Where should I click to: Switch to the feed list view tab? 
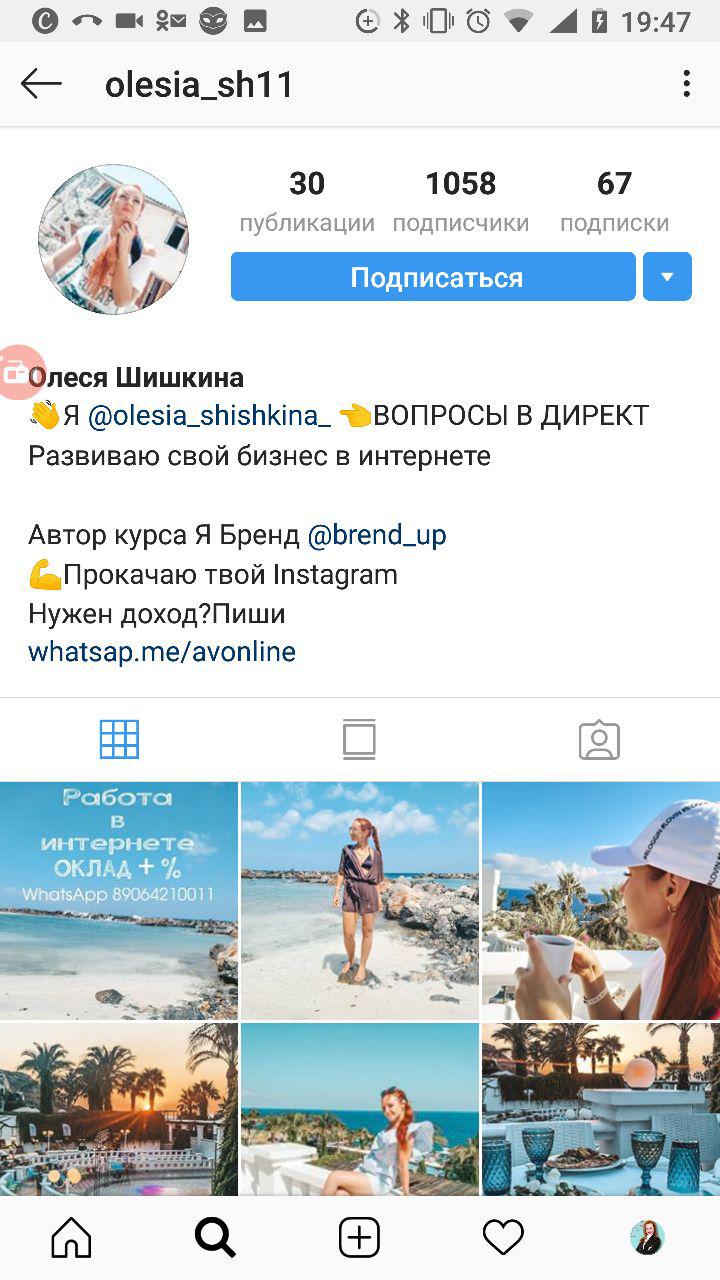click(359, 740)
